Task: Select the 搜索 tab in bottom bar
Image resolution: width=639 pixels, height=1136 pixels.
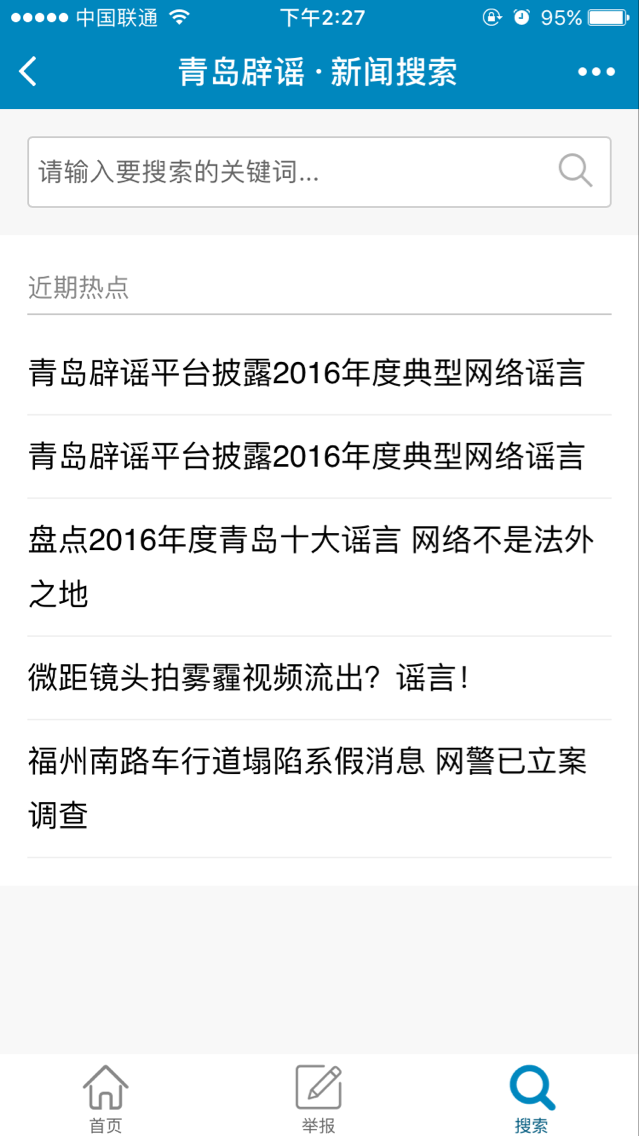Action: 531,1098
